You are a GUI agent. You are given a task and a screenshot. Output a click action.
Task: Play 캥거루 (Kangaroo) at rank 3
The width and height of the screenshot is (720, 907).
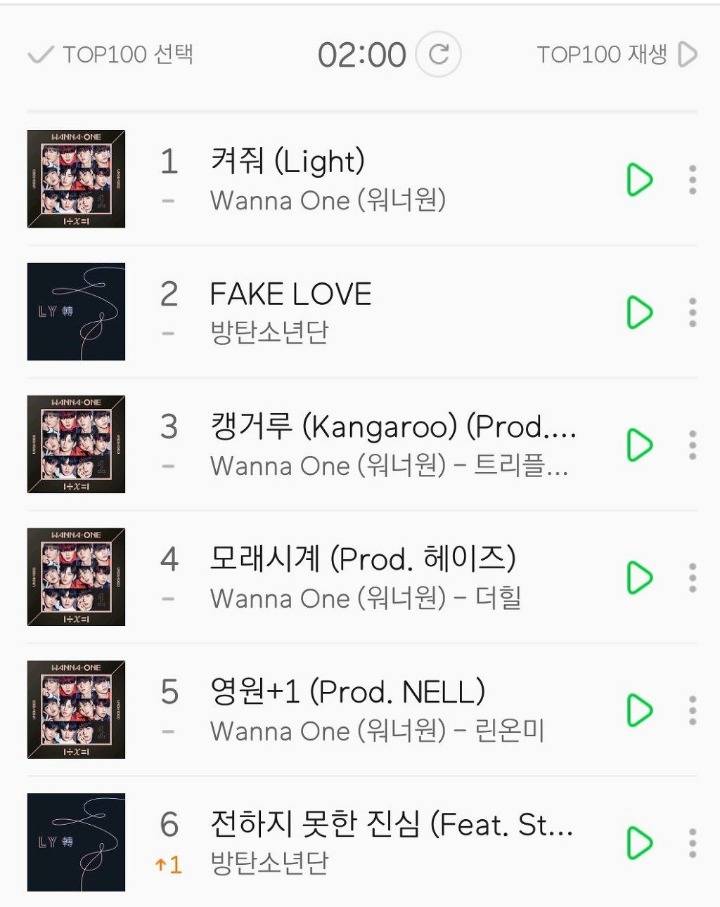(638, 444)
